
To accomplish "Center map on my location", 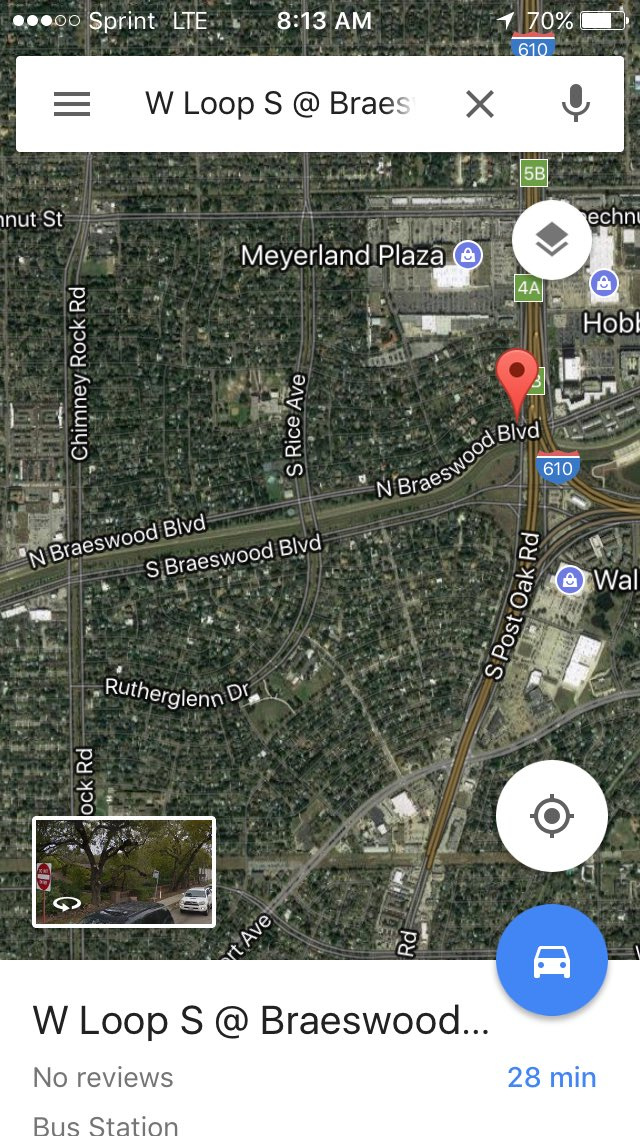I will (552, 816).
